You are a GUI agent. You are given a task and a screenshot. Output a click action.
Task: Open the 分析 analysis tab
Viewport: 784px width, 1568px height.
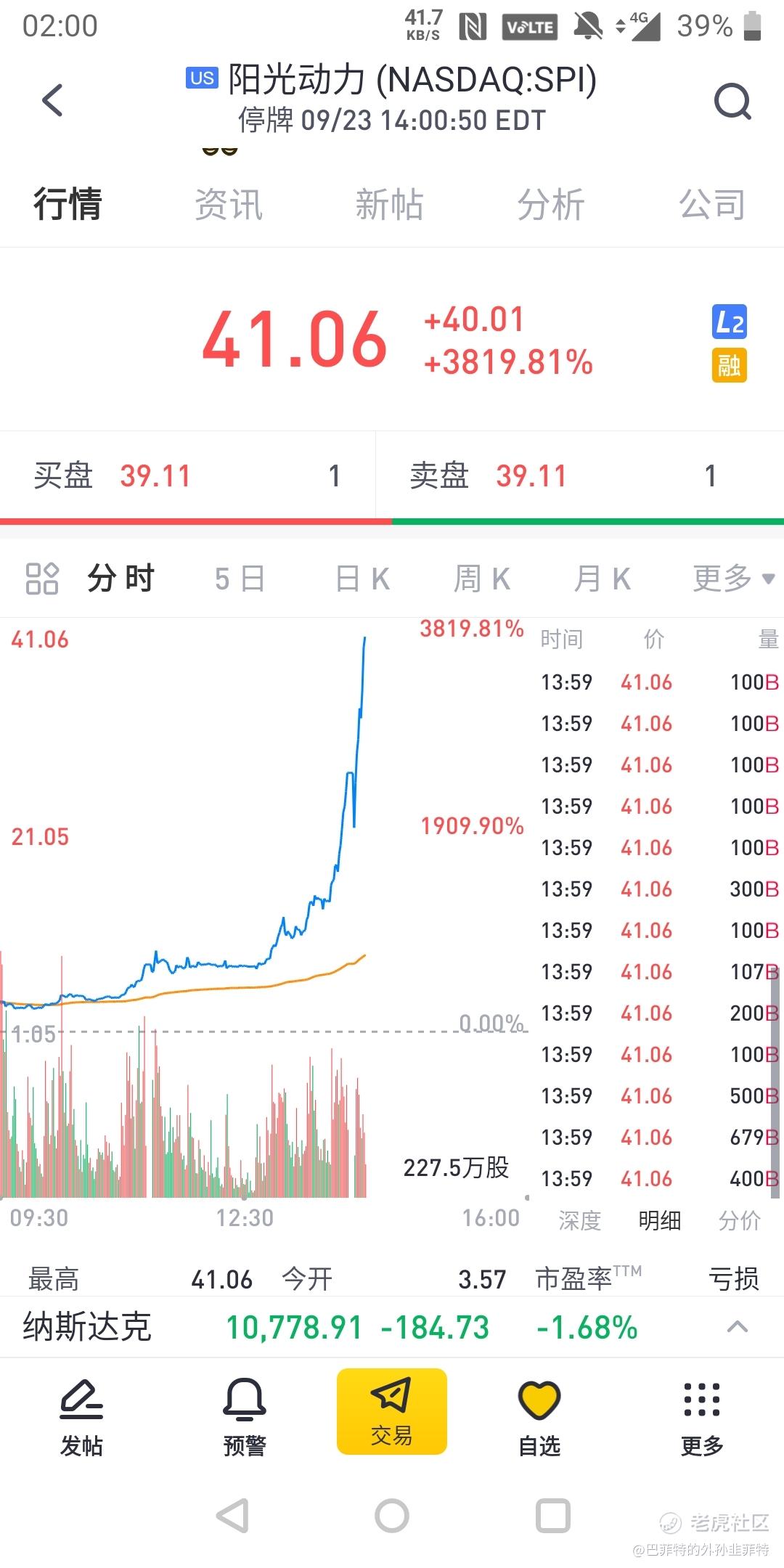tap(551, 205)
